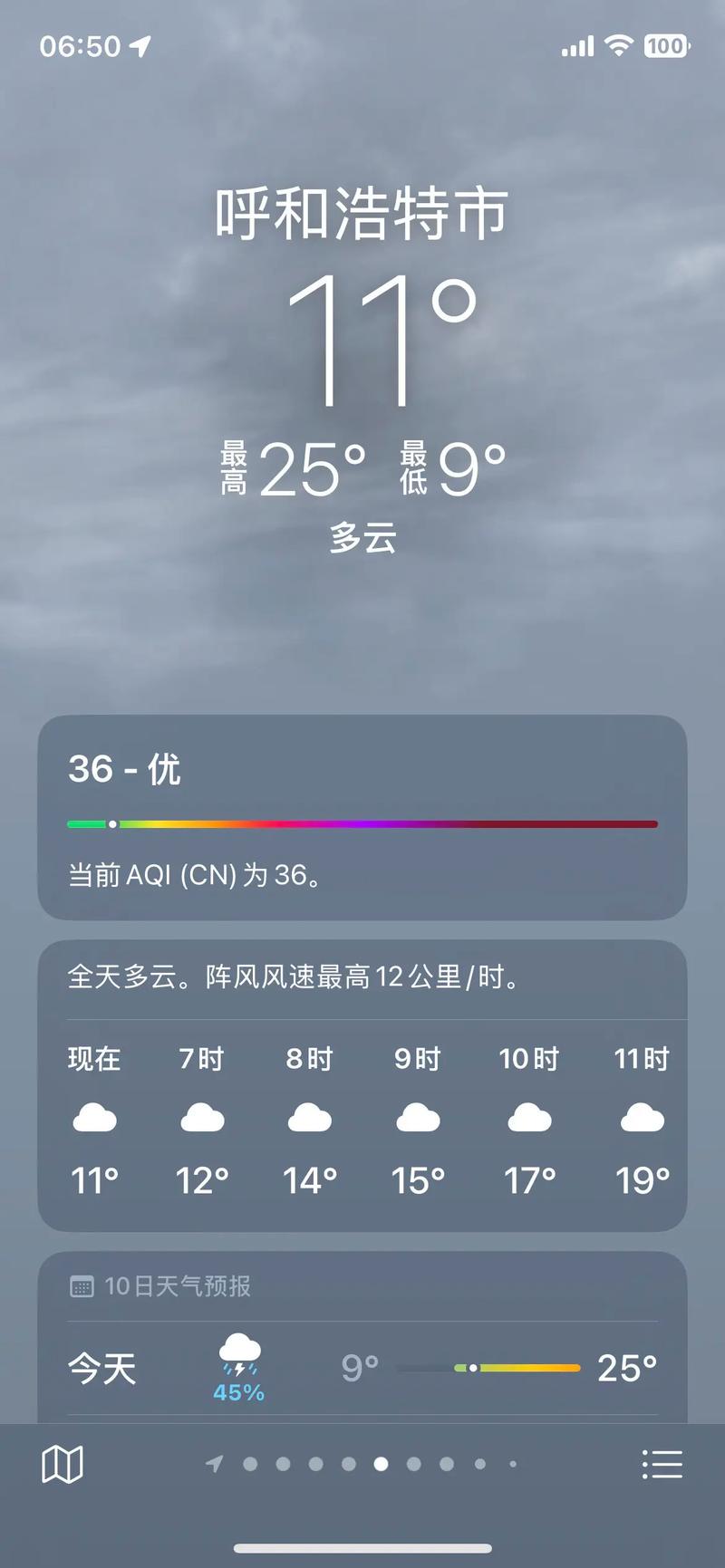Image resolution: width=725 pixels, height=1568 pixels.
Task: Tap the 今天 forecast row
Action: (x=362, y=1368)
